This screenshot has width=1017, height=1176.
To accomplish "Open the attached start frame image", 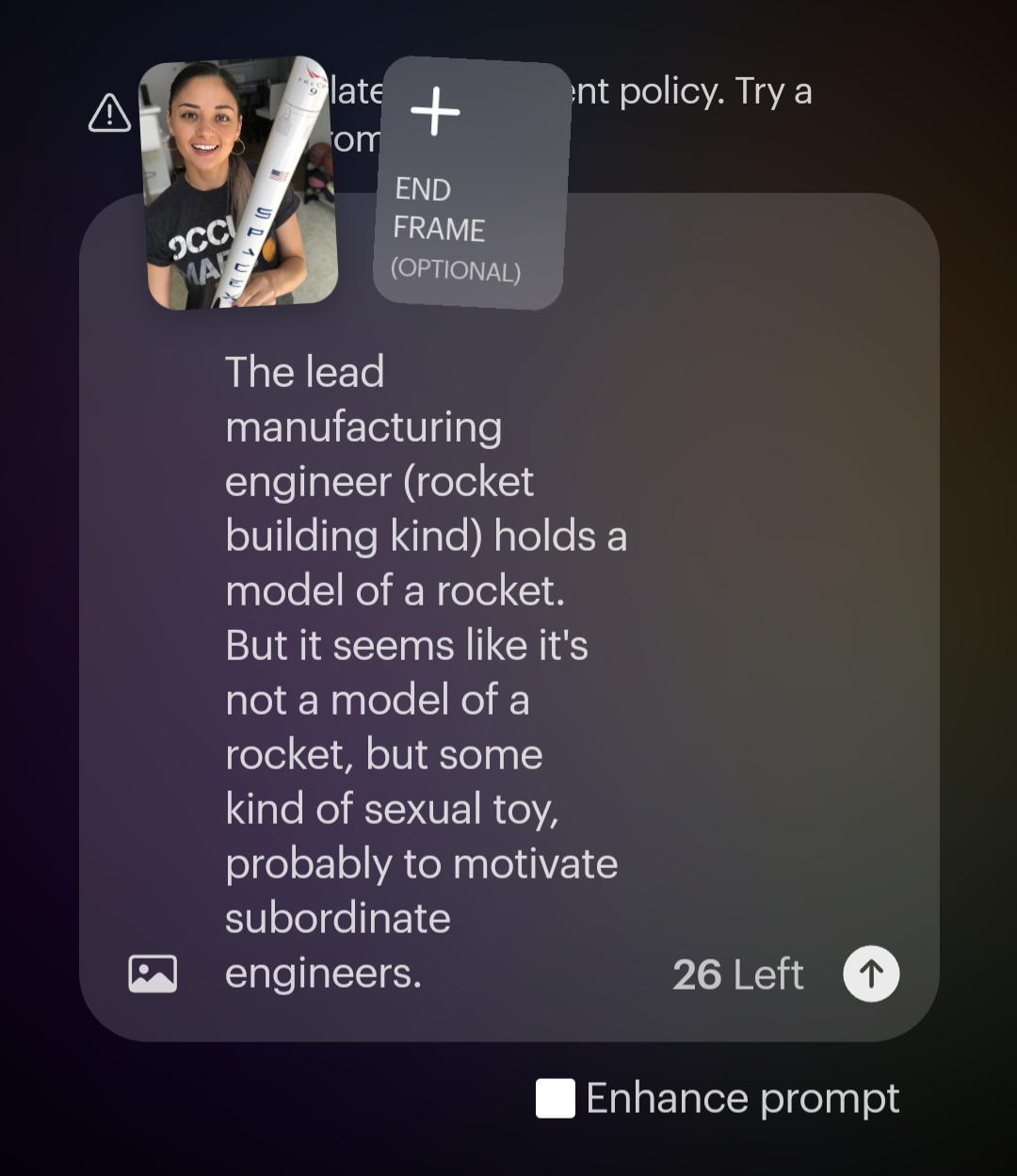I will tap(240, 184).
